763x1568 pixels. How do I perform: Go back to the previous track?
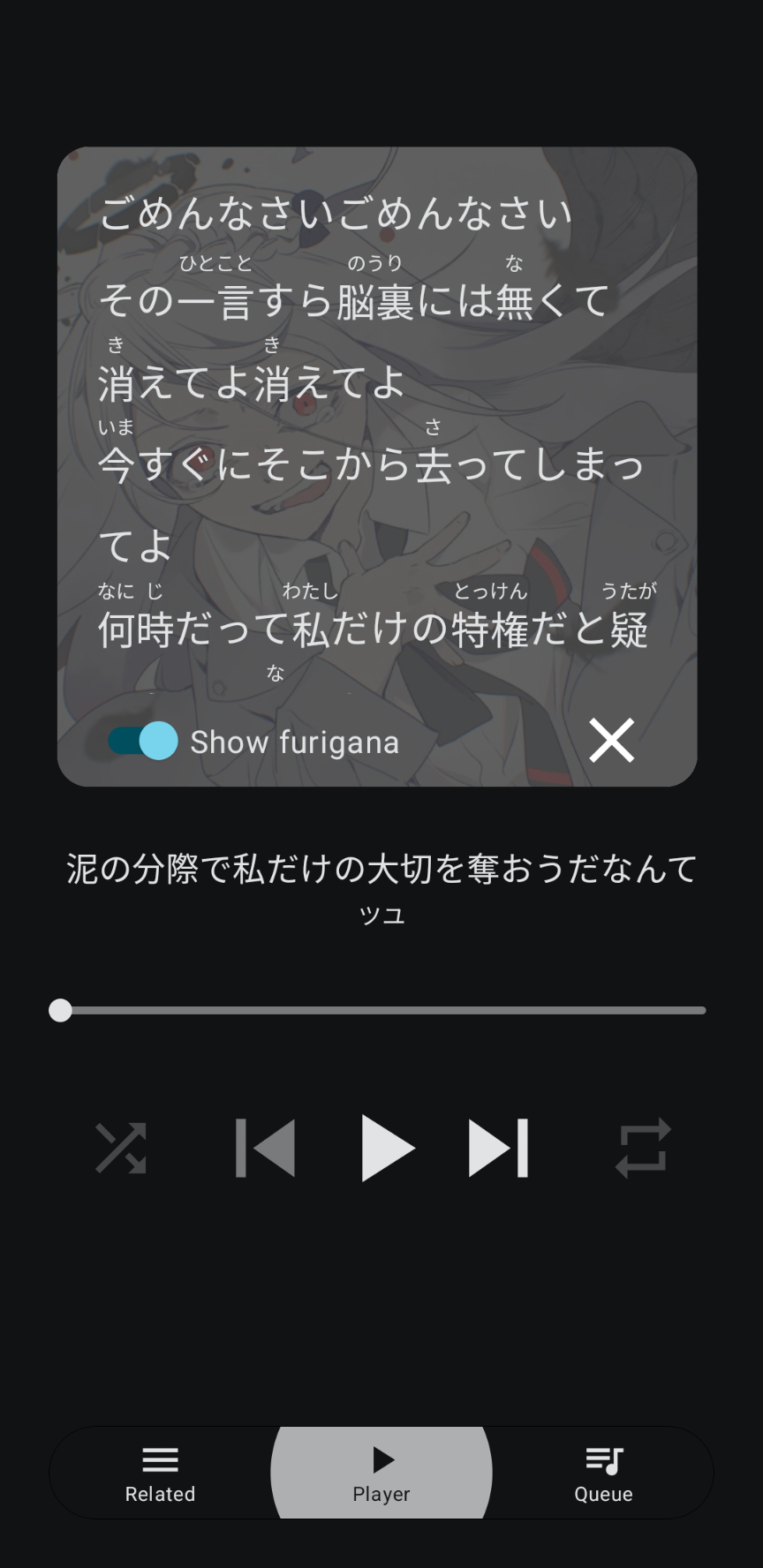(x=265, y=1148)
